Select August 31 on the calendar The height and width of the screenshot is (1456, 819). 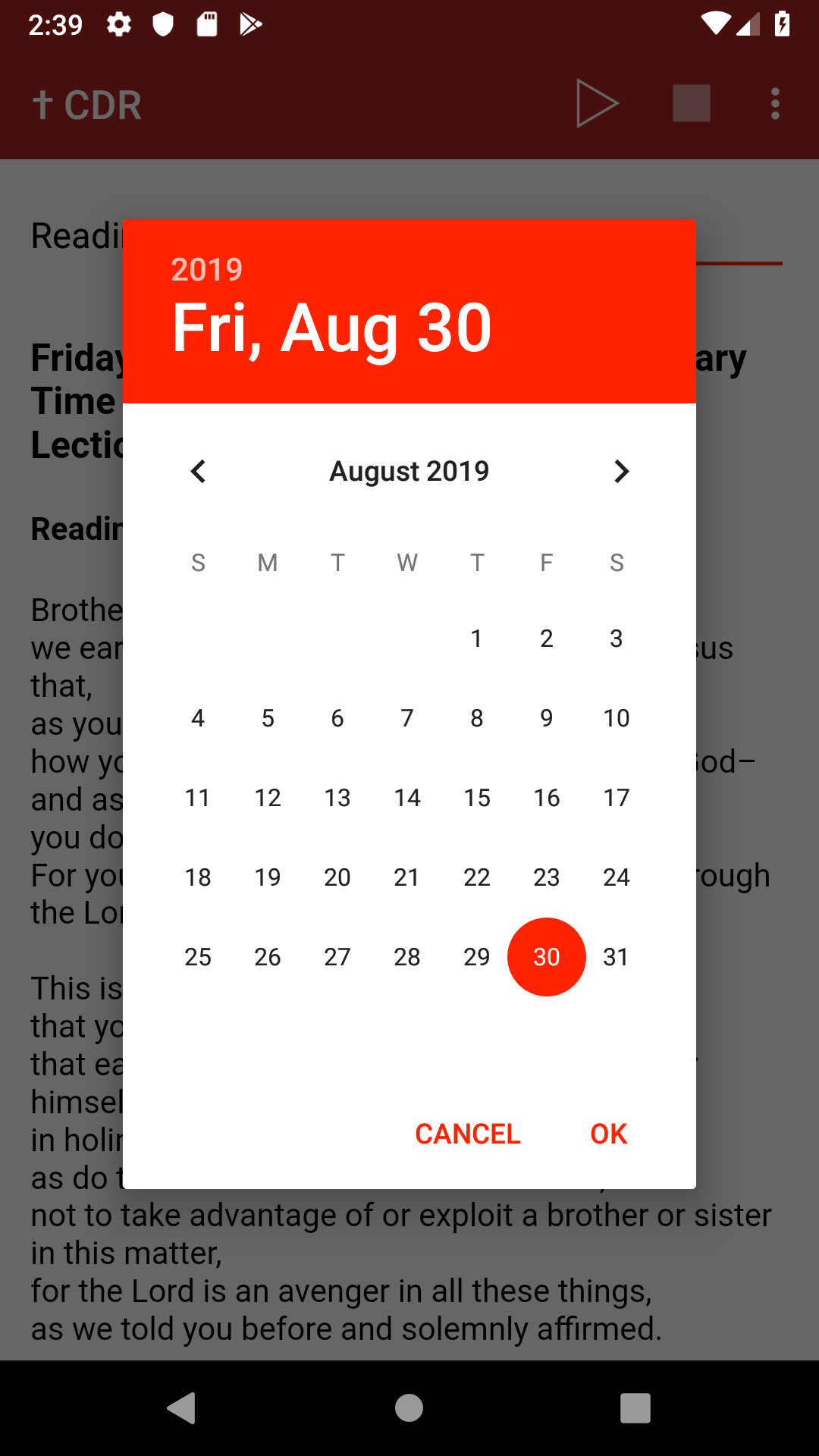pyautogui.click(x=616, y=957)
